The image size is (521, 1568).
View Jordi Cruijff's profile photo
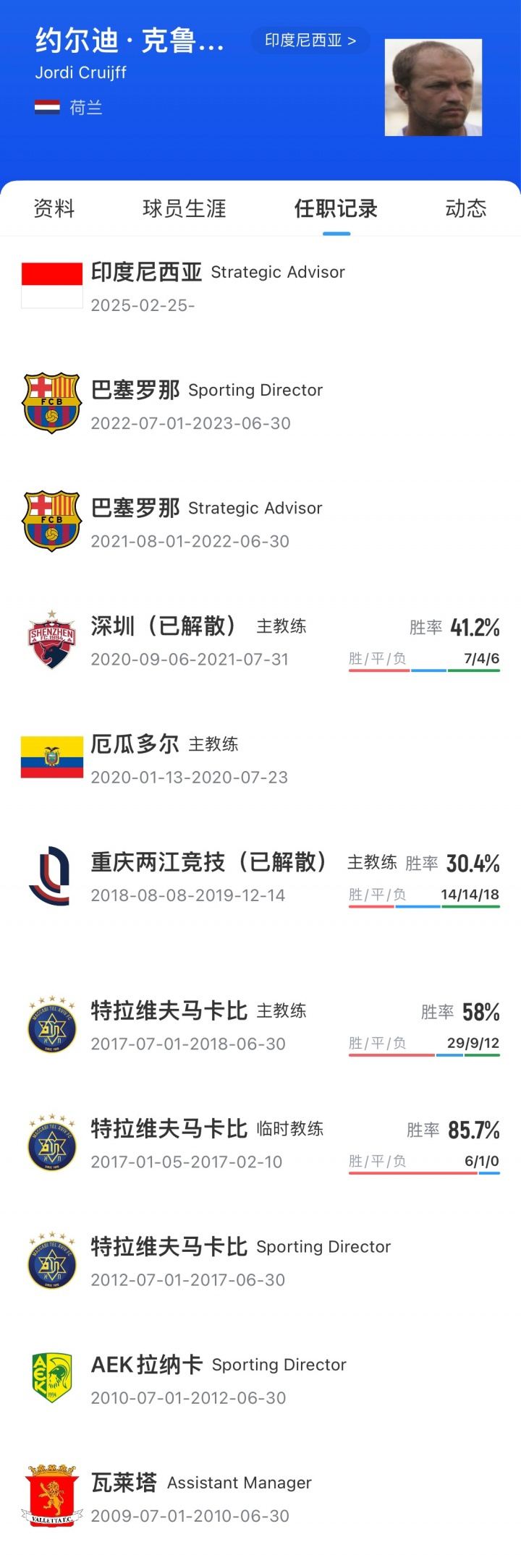point(433,88)
